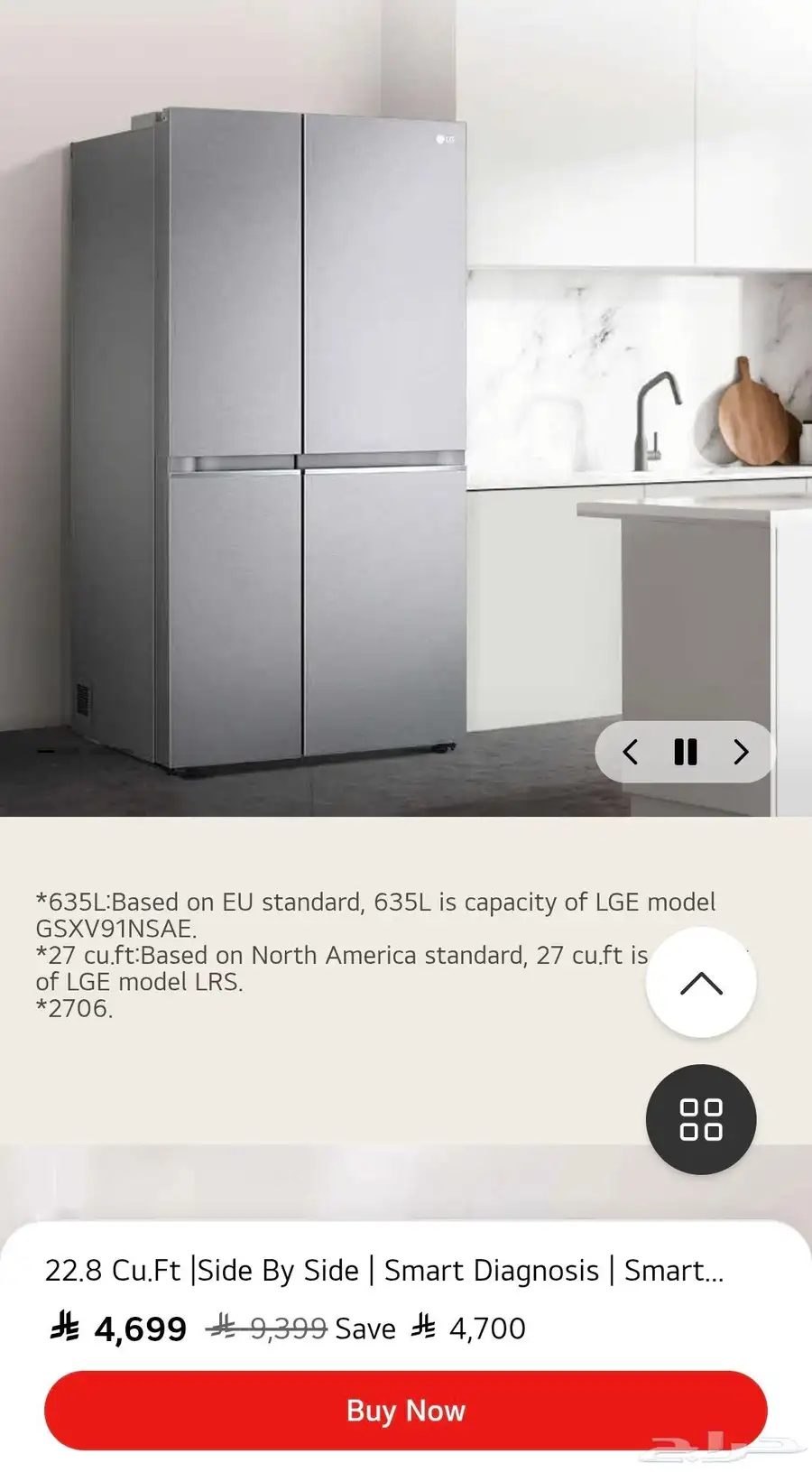This screenshot has height=1472, width=812.
Task: Go to the previous carousel image
Action: pos(631,752)
